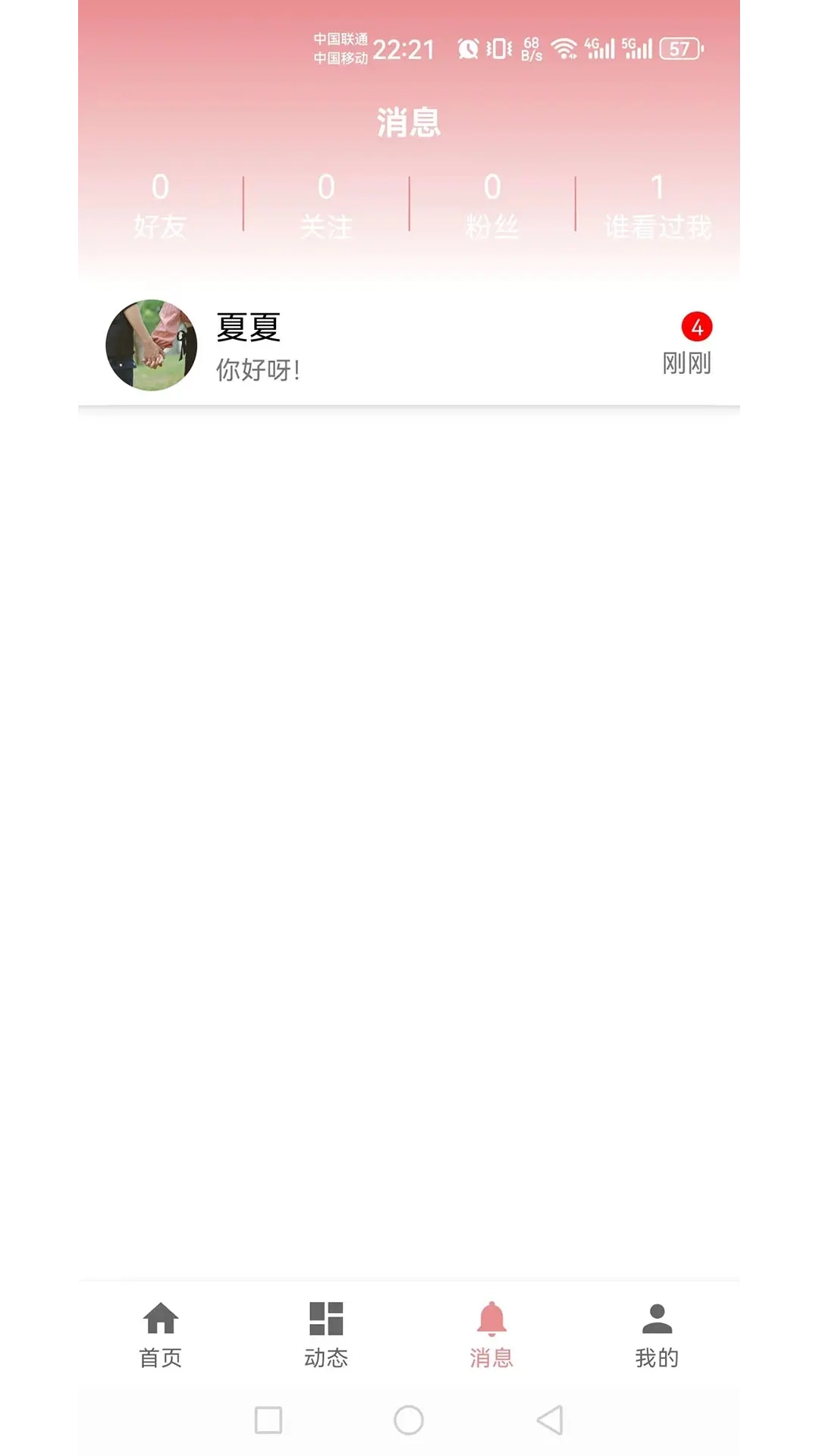Tap the 刚刚 timestamp label
This screenshot has height=1456, width=819.
685,364
